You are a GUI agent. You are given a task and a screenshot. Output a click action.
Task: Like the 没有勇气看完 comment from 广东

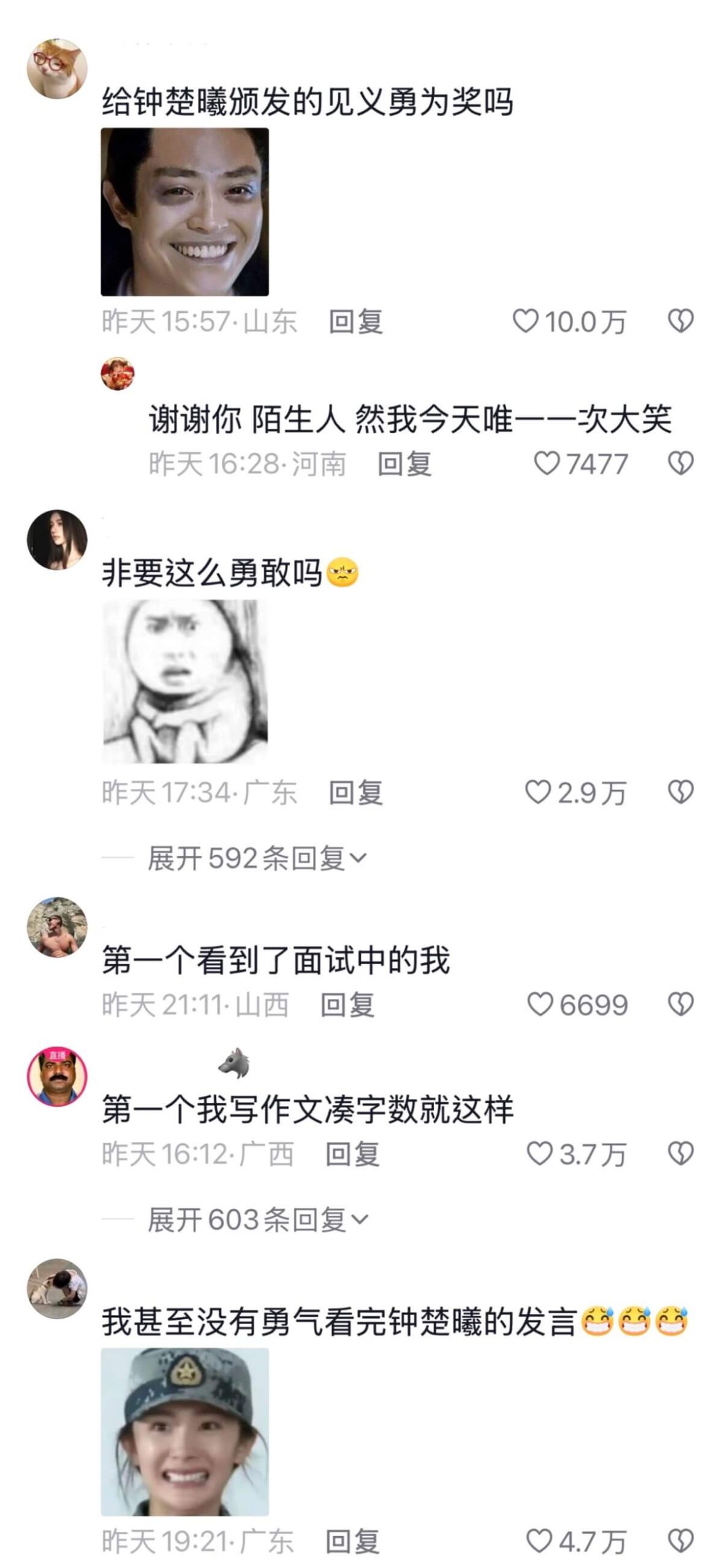coord(539,1541)
